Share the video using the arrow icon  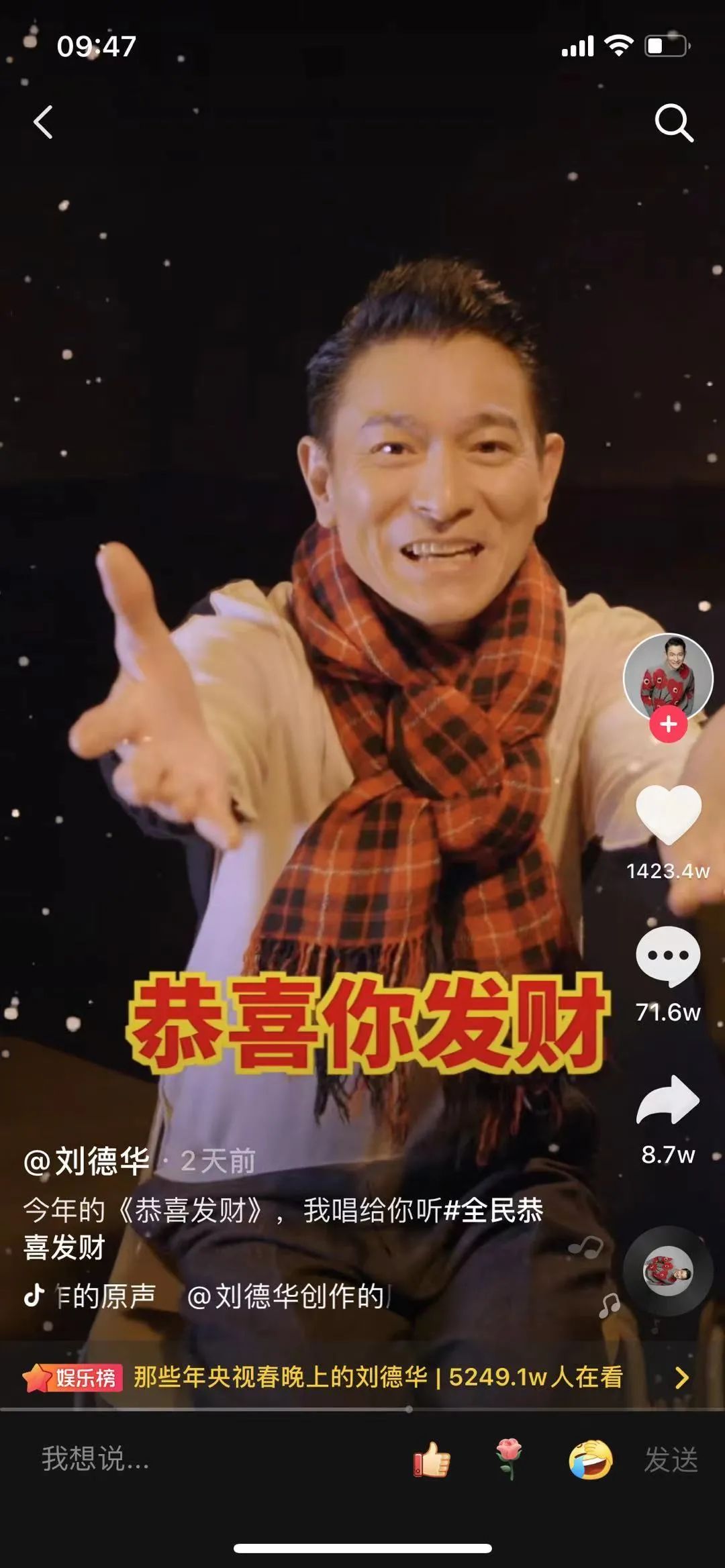click(x=668, y=1100)
